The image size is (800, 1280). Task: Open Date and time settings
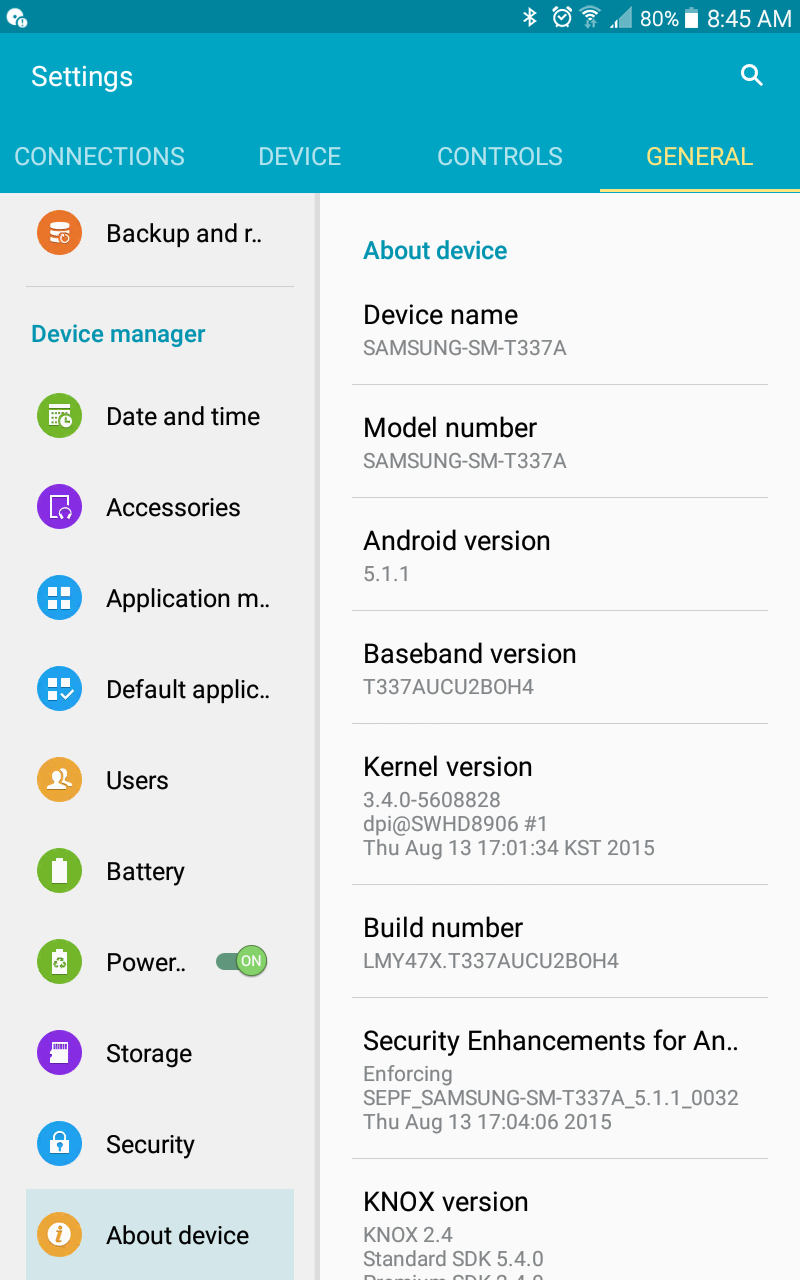(160, 417)
